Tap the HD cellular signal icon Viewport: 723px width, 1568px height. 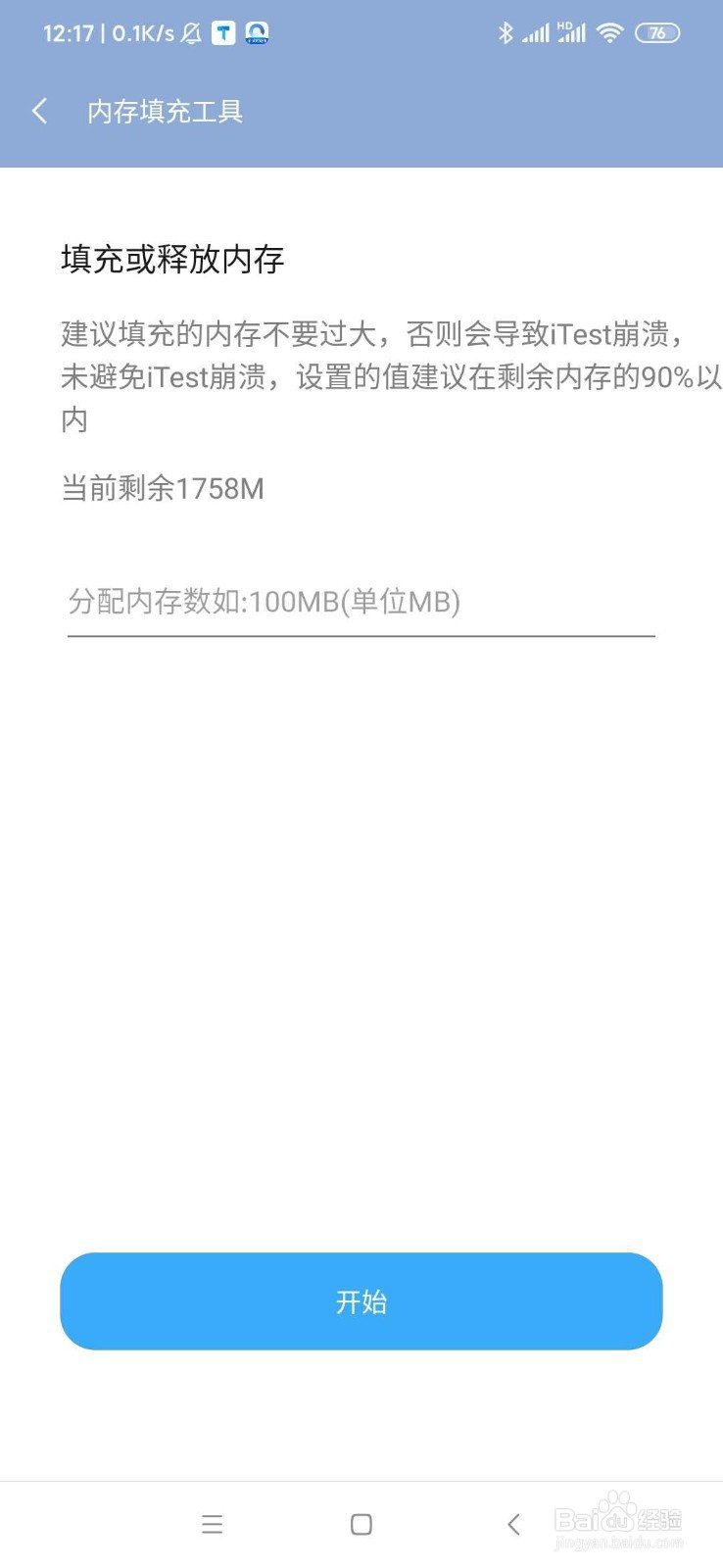tap(569, 32)
